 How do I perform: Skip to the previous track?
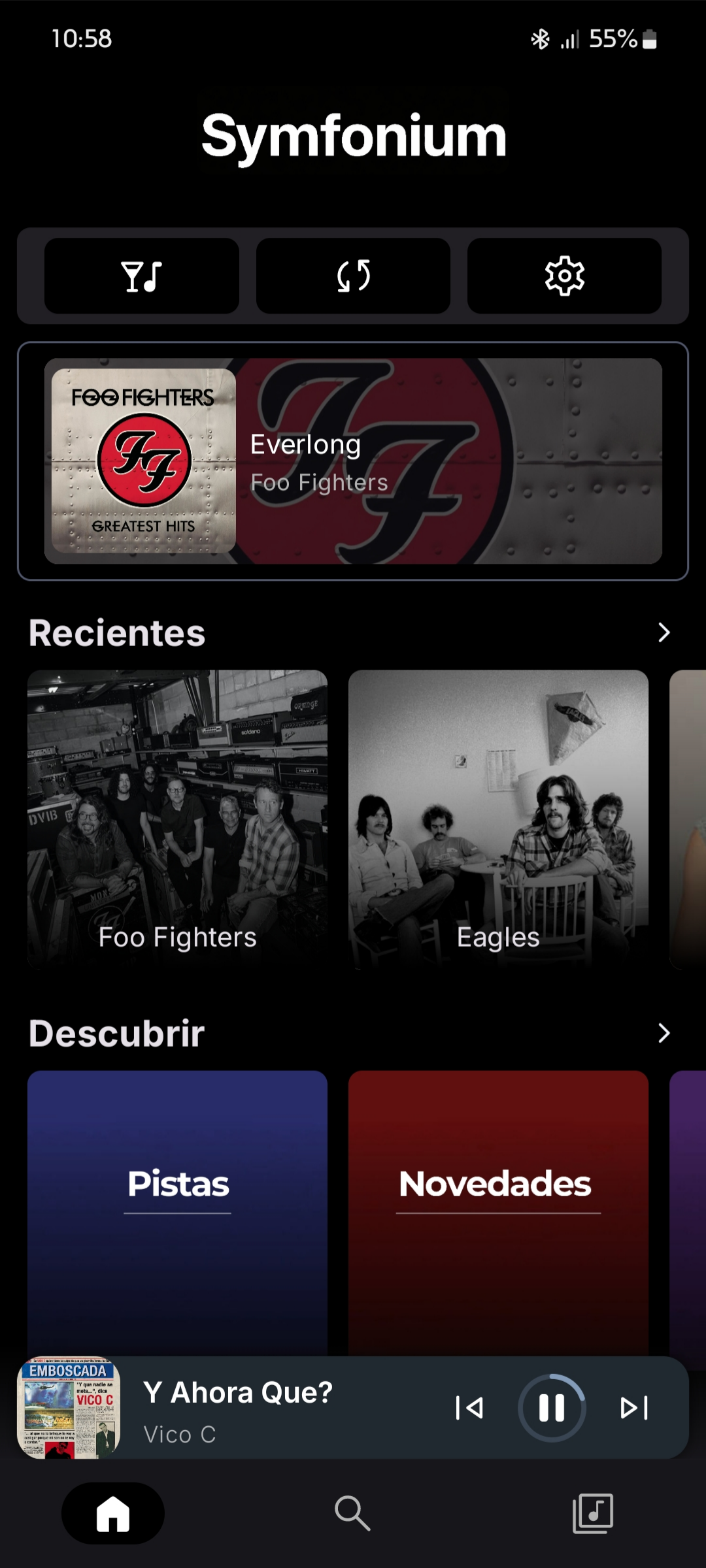click(469, 1408)
